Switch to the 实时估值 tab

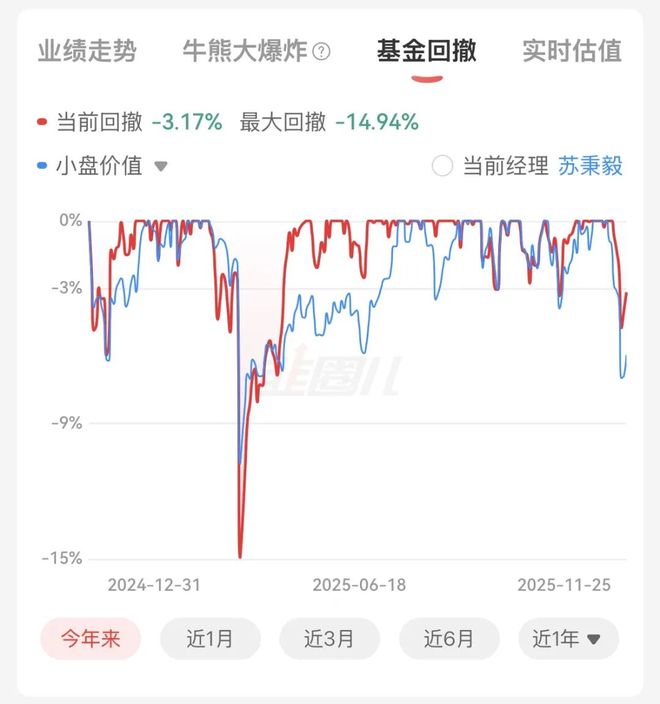click(571, 51)
